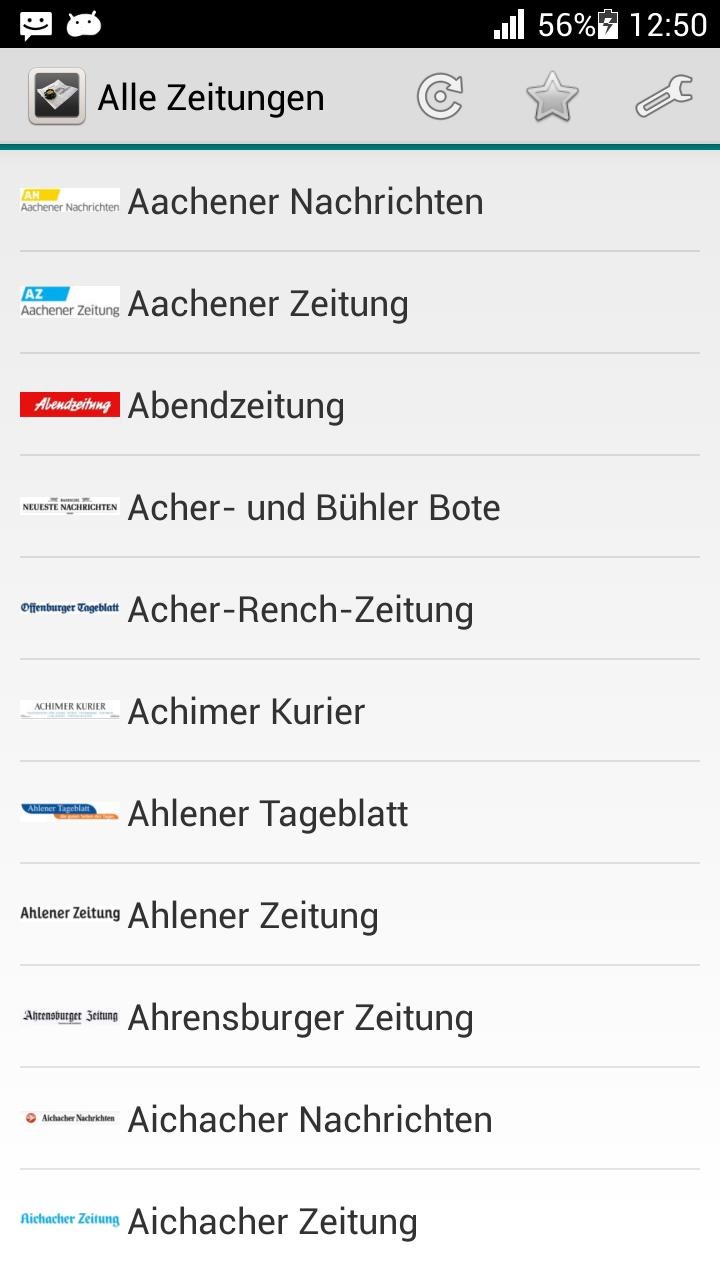Open settings via the wrench icon
The image size is (720, 1280).
pyautogui.click(x=662, y=96)
